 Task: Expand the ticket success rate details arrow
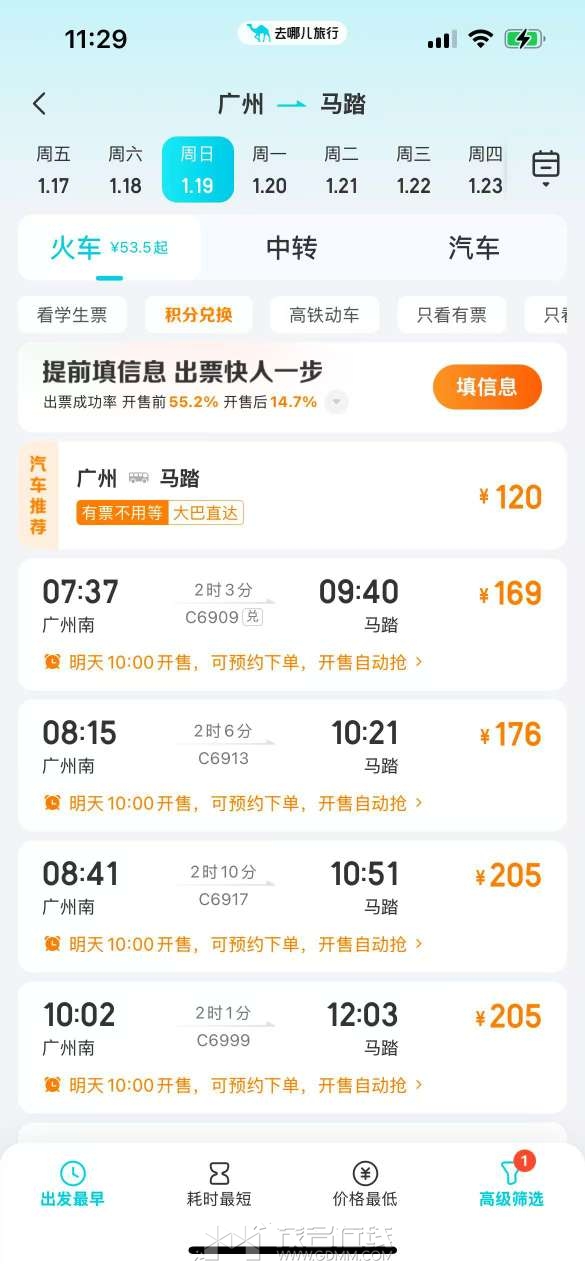click(x=338, y=402)
